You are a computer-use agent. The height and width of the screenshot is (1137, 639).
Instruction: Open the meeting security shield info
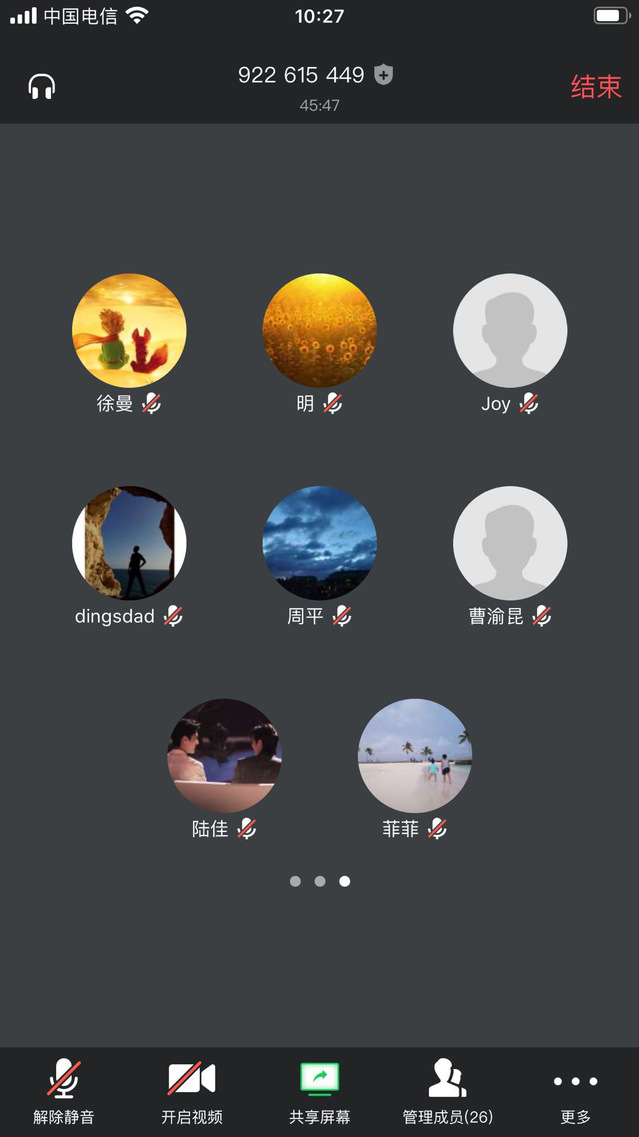point(383,75)
